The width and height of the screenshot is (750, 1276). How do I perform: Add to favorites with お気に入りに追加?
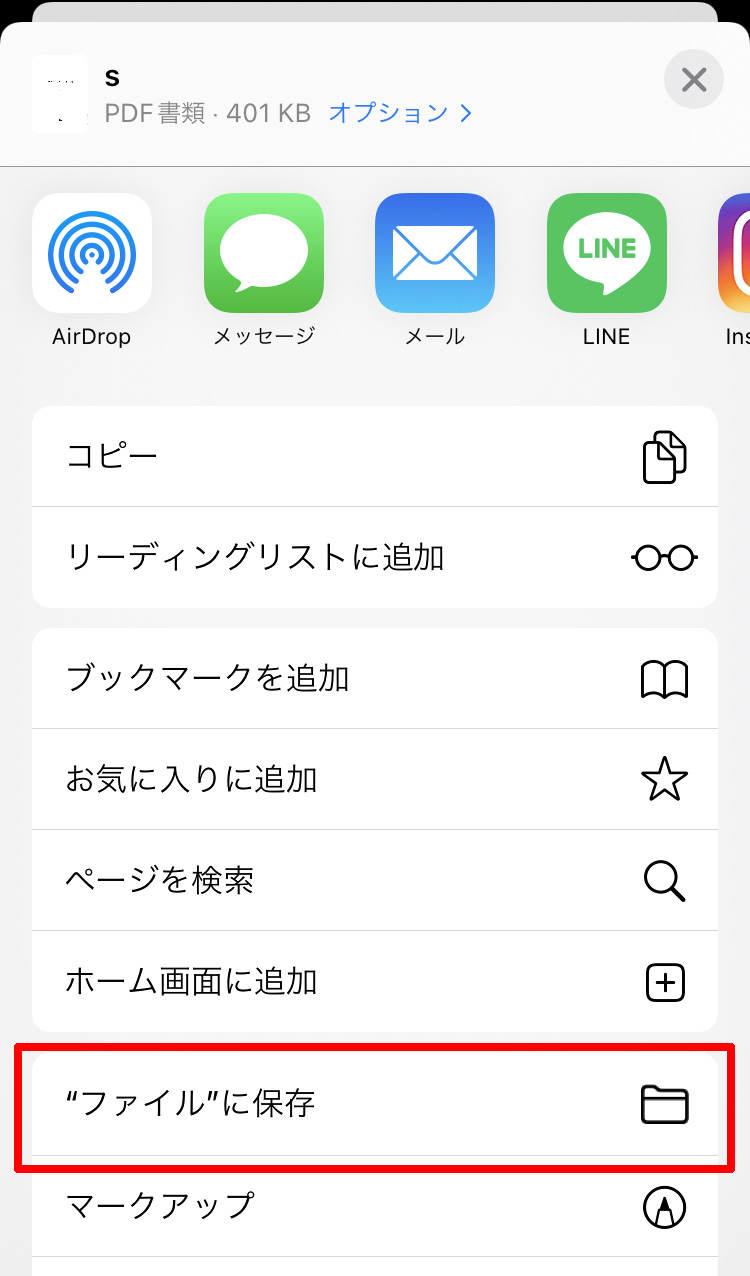coord(375,780)
